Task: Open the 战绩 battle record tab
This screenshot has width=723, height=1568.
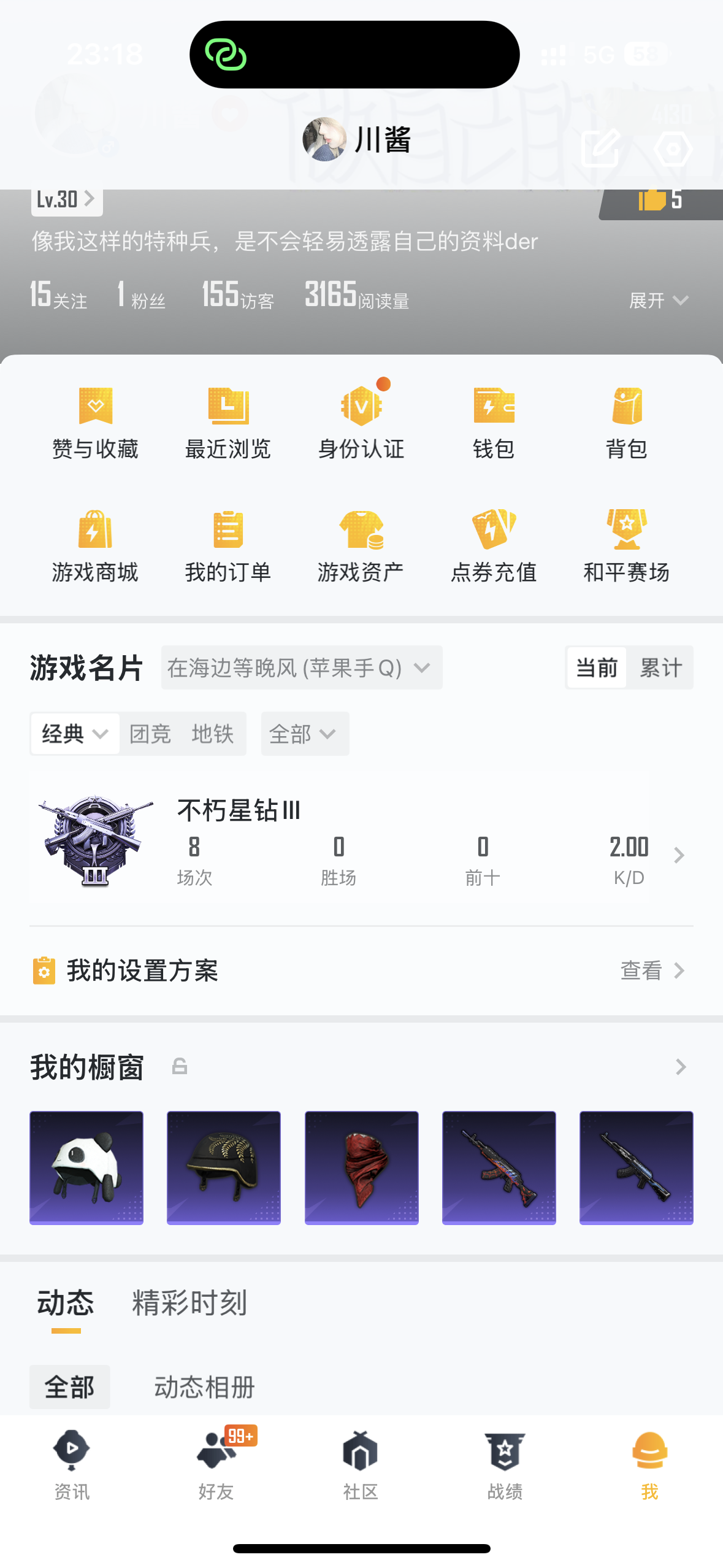Action: pyautogui.click(x=505, y=1463)
